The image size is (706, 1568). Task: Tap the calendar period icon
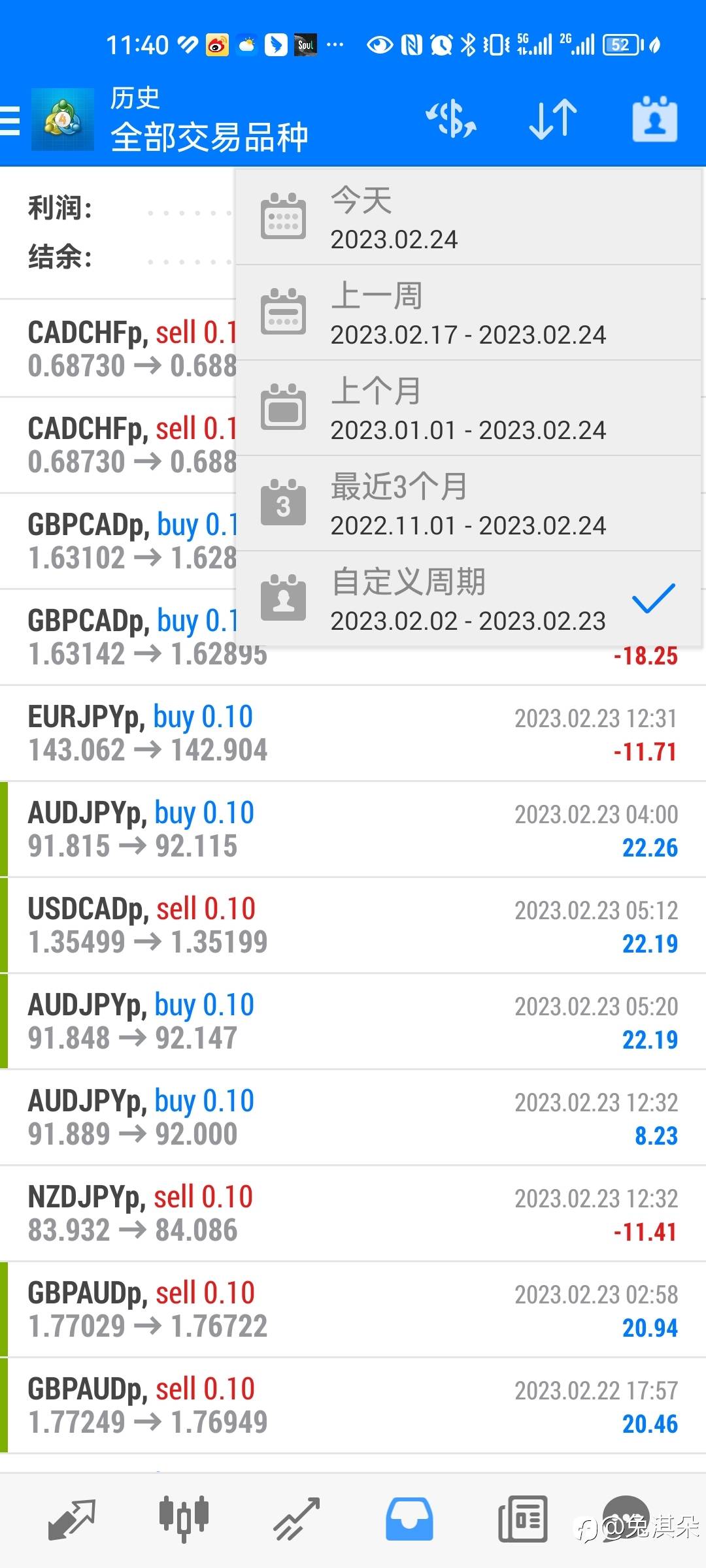click(654, 120)
